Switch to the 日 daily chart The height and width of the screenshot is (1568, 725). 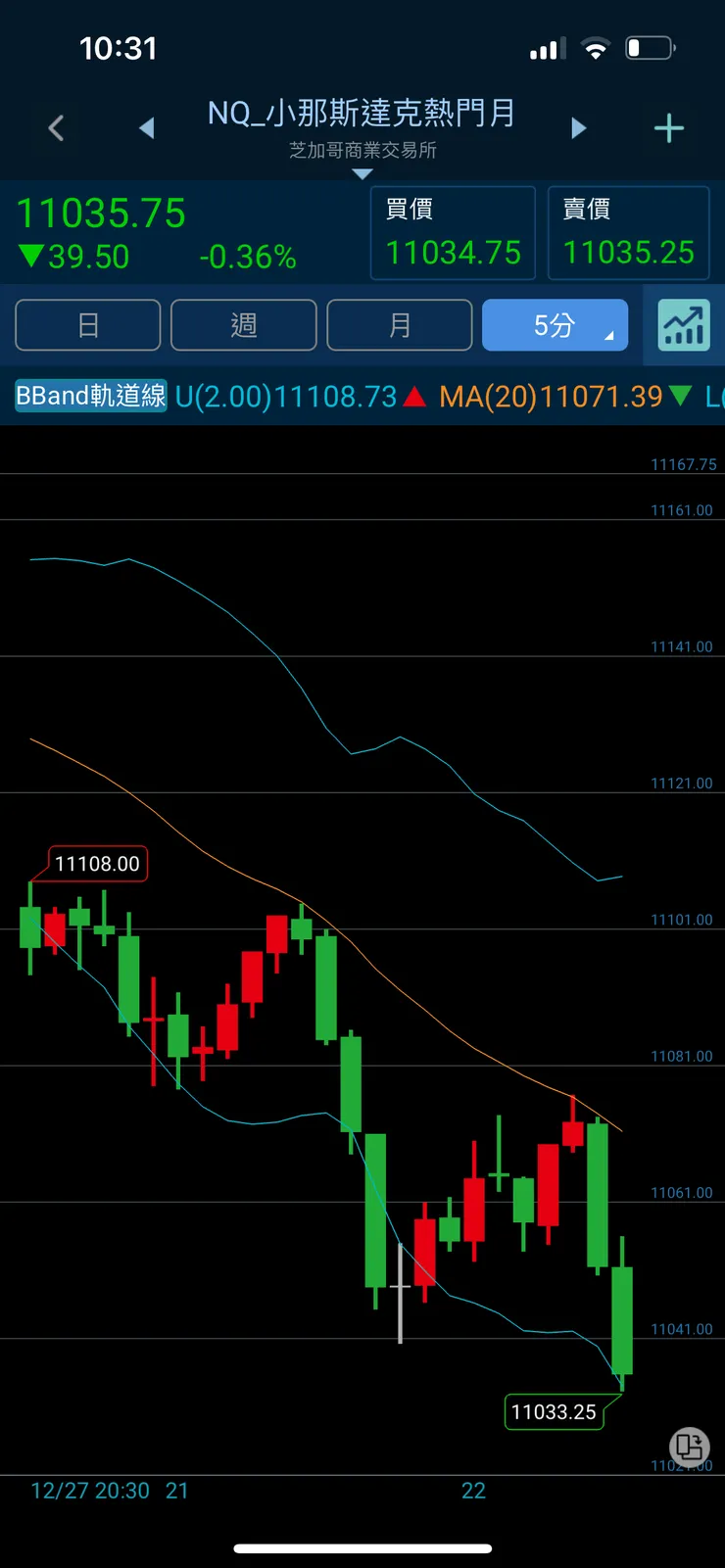(x=88, y=325)
